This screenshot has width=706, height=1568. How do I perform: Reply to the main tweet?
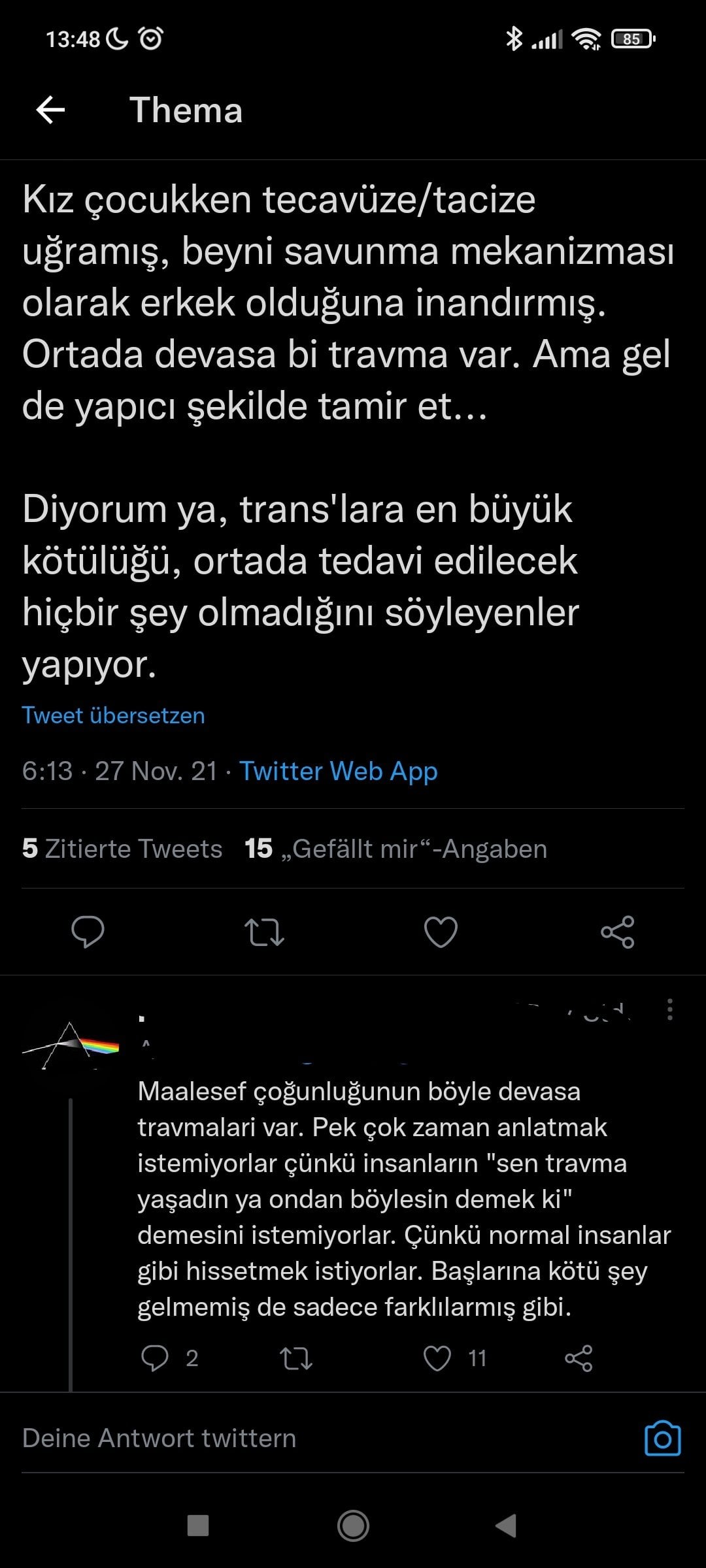(88, 932)
